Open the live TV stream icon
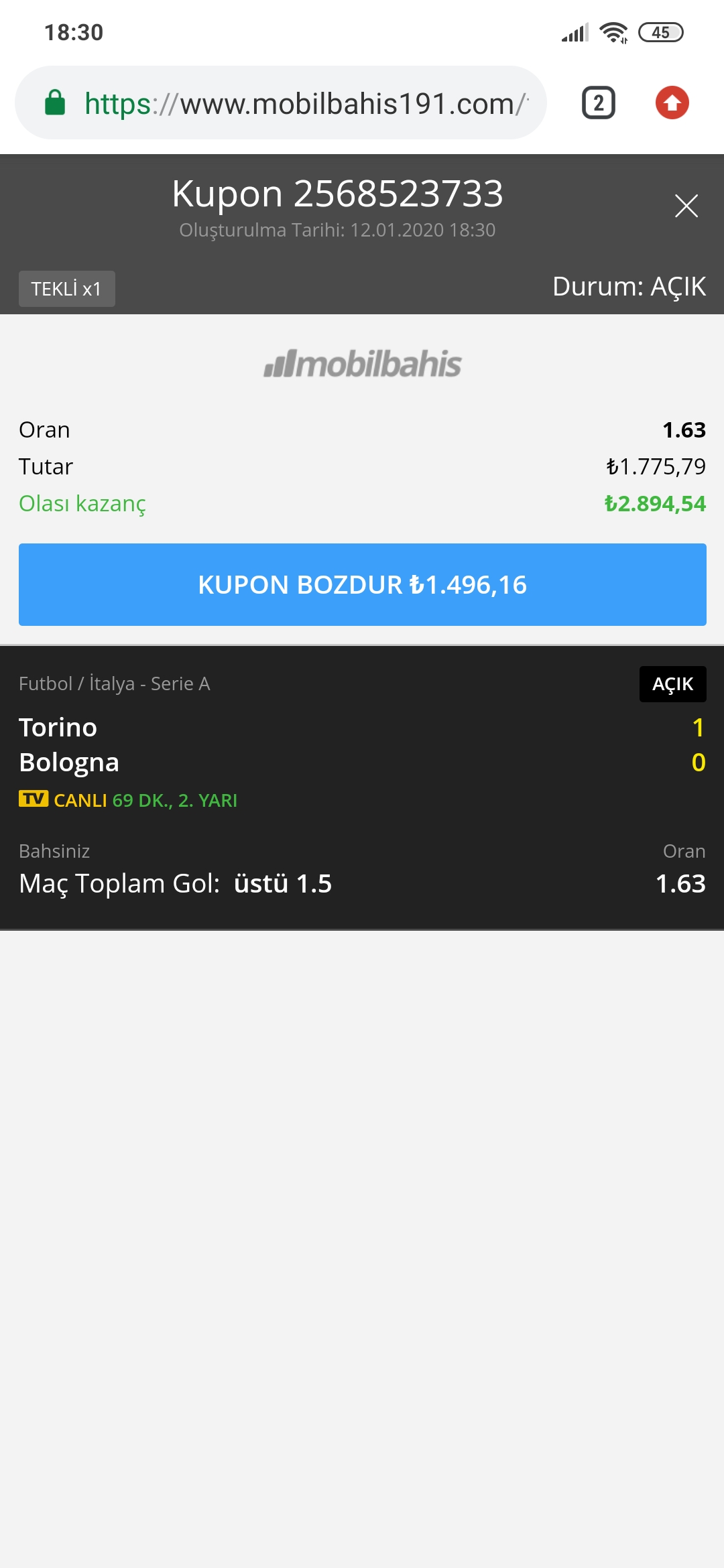The height and width of the screenshot is (1568, 724). tap(33, 799)
